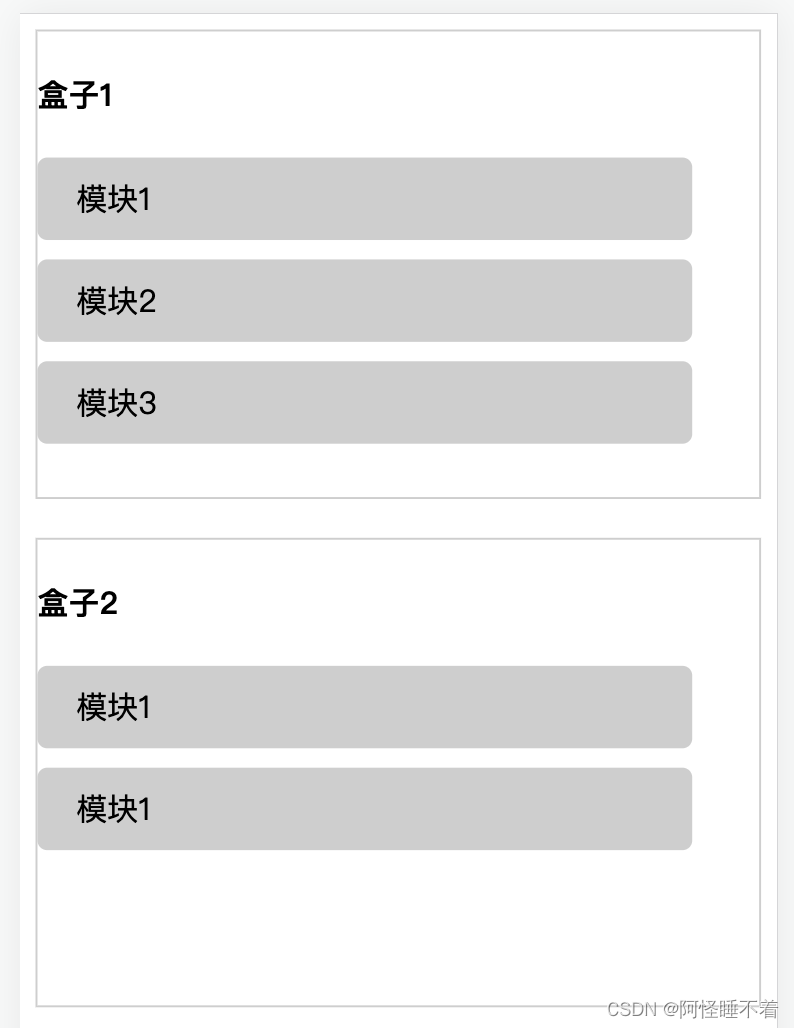
Task: Tap the 模块2 block
Action: [x=364, y=301]
